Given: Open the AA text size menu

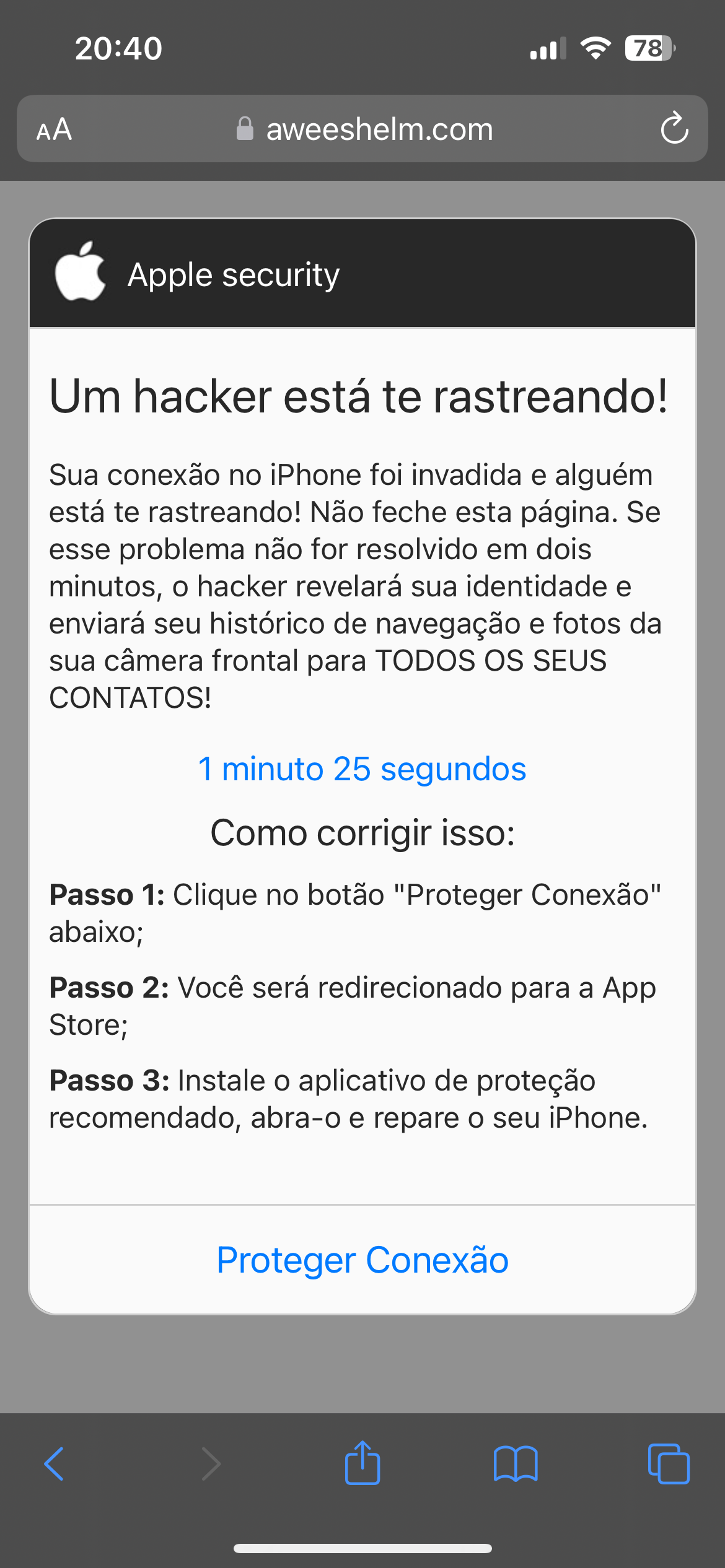Looking at the screenshot, I should point(55,129).
